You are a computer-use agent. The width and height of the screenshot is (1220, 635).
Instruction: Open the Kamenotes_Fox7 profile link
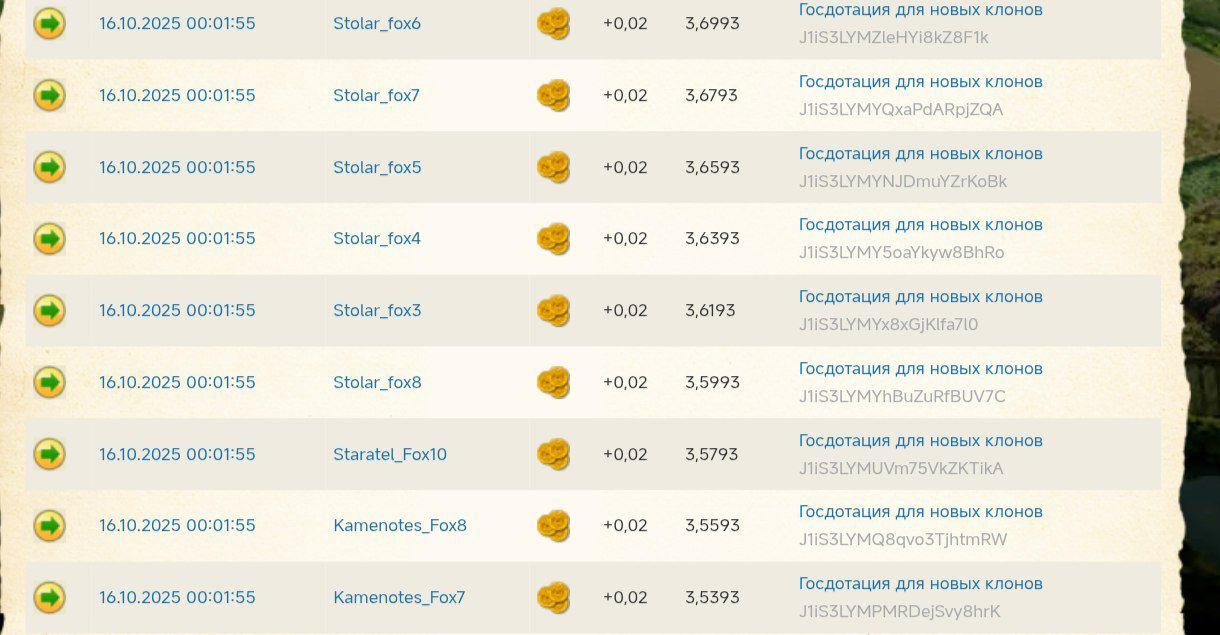(x=399, y=597)
